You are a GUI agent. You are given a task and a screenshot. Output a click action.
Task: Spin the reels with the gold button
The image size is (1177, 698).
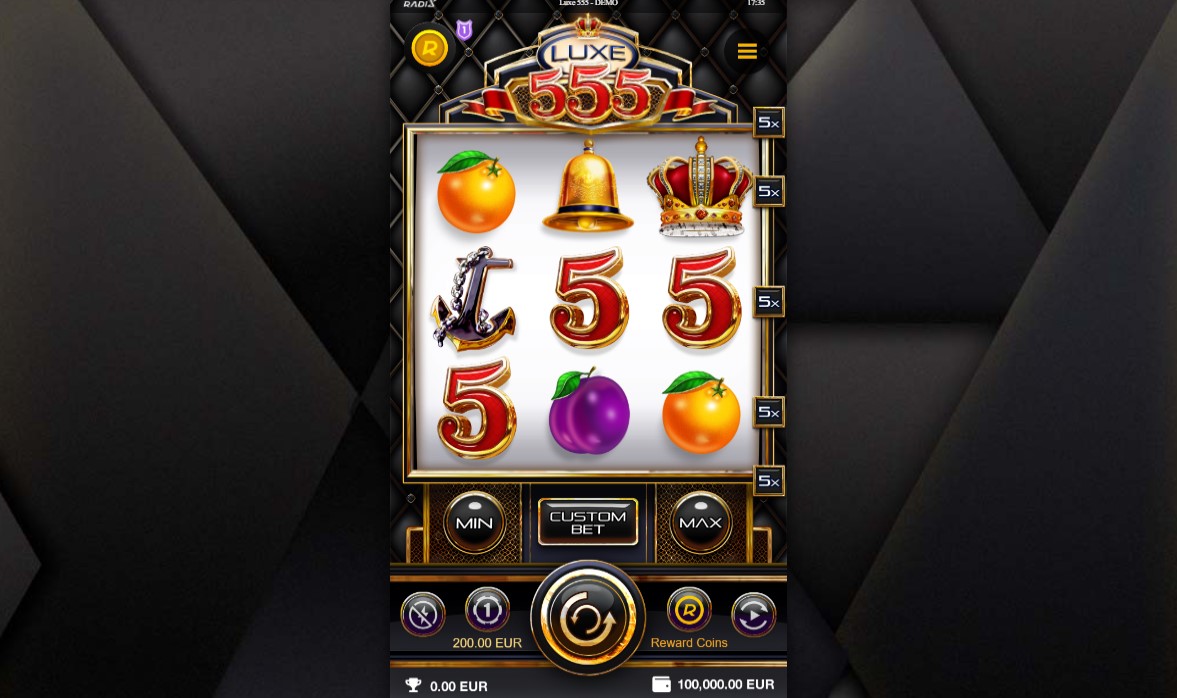(x=588, y=617)
